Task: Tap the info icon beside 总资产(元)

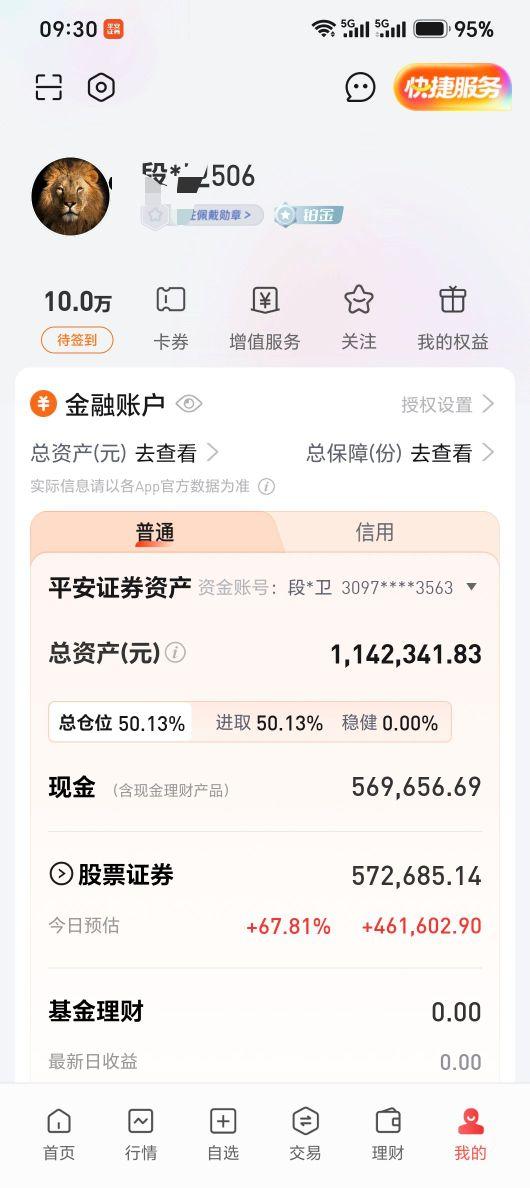Action: pyautogui.click(x=176, y=652)
